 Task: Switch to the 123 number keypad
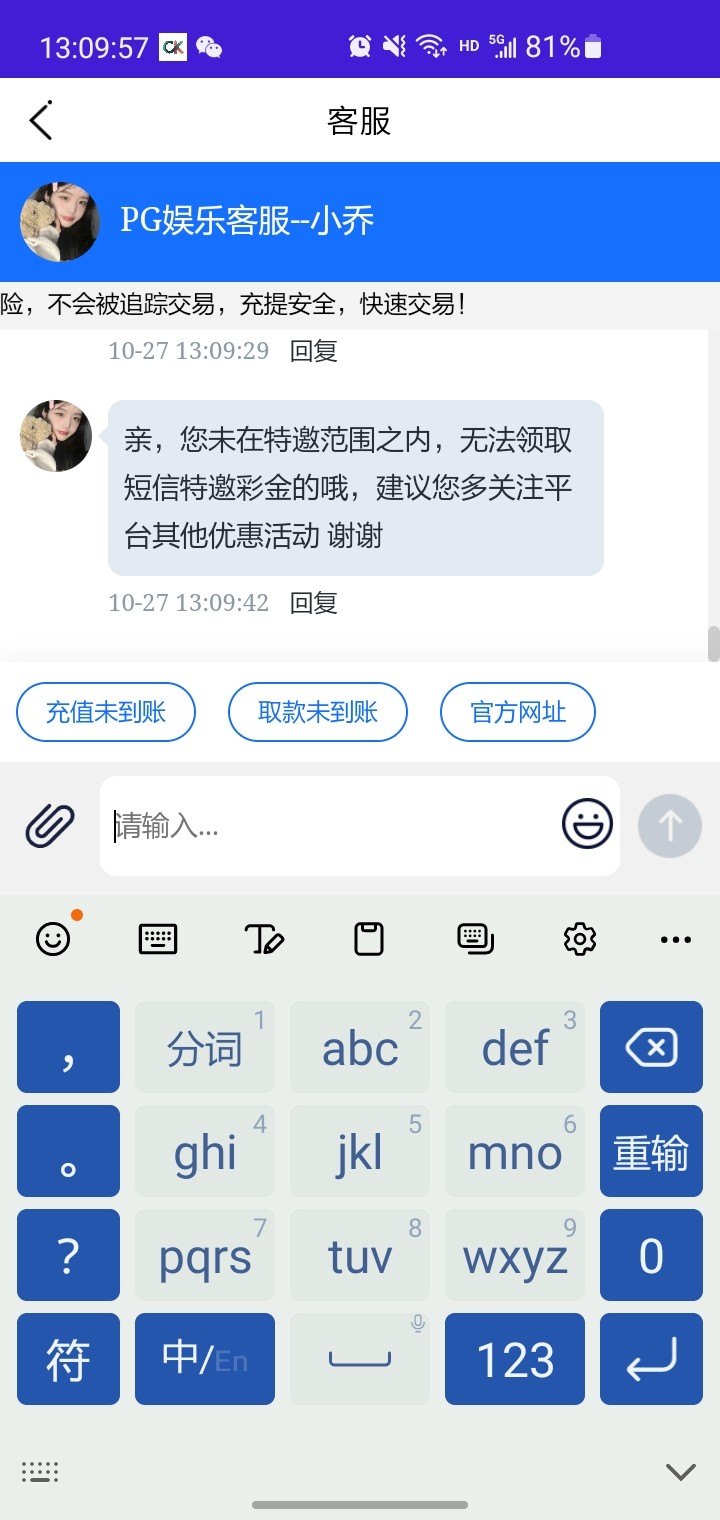coord(515,1359)
